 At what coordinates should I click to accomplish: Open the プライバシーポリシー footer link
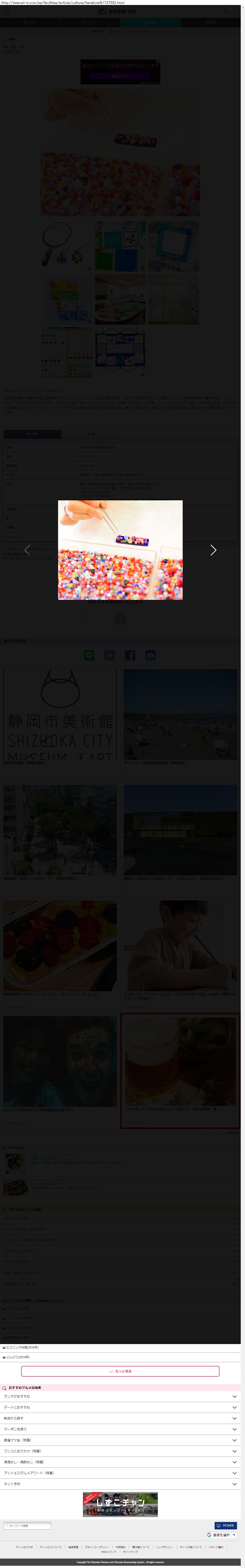[97, 1547]
